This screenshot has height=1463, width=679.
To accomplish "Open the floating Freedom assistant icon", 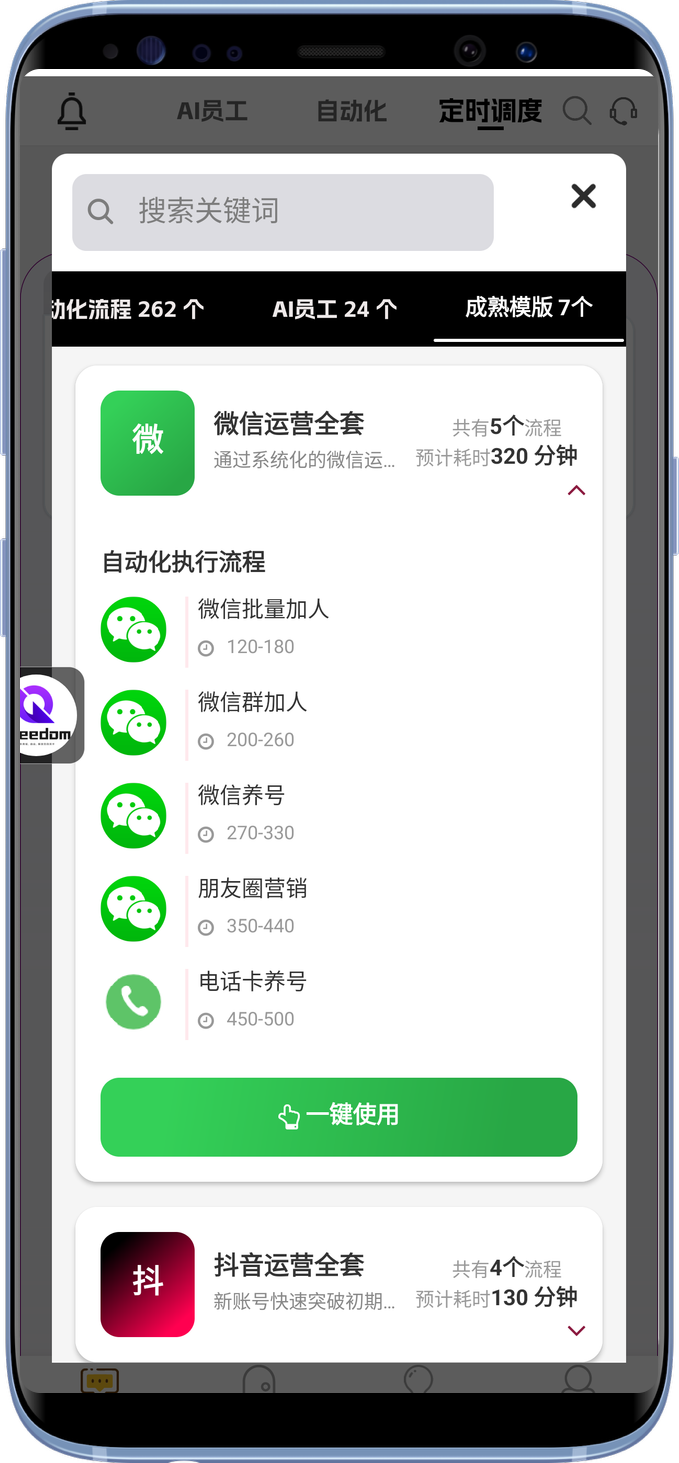I will pos(48,714).
